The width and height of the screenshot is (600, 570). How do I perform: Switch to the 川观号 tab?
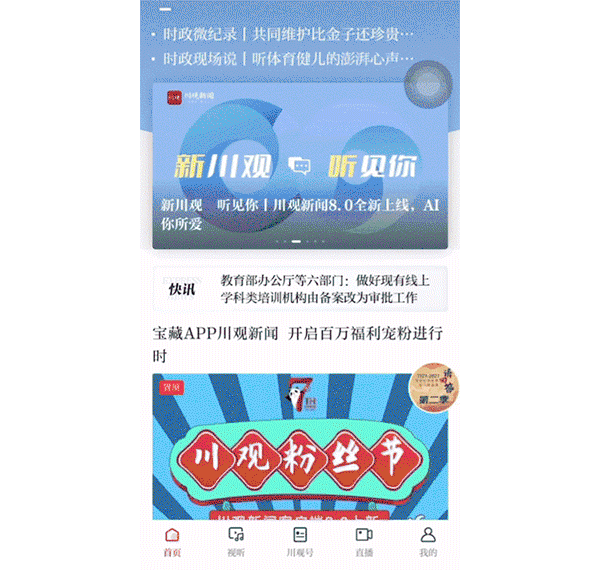(300, 542)
